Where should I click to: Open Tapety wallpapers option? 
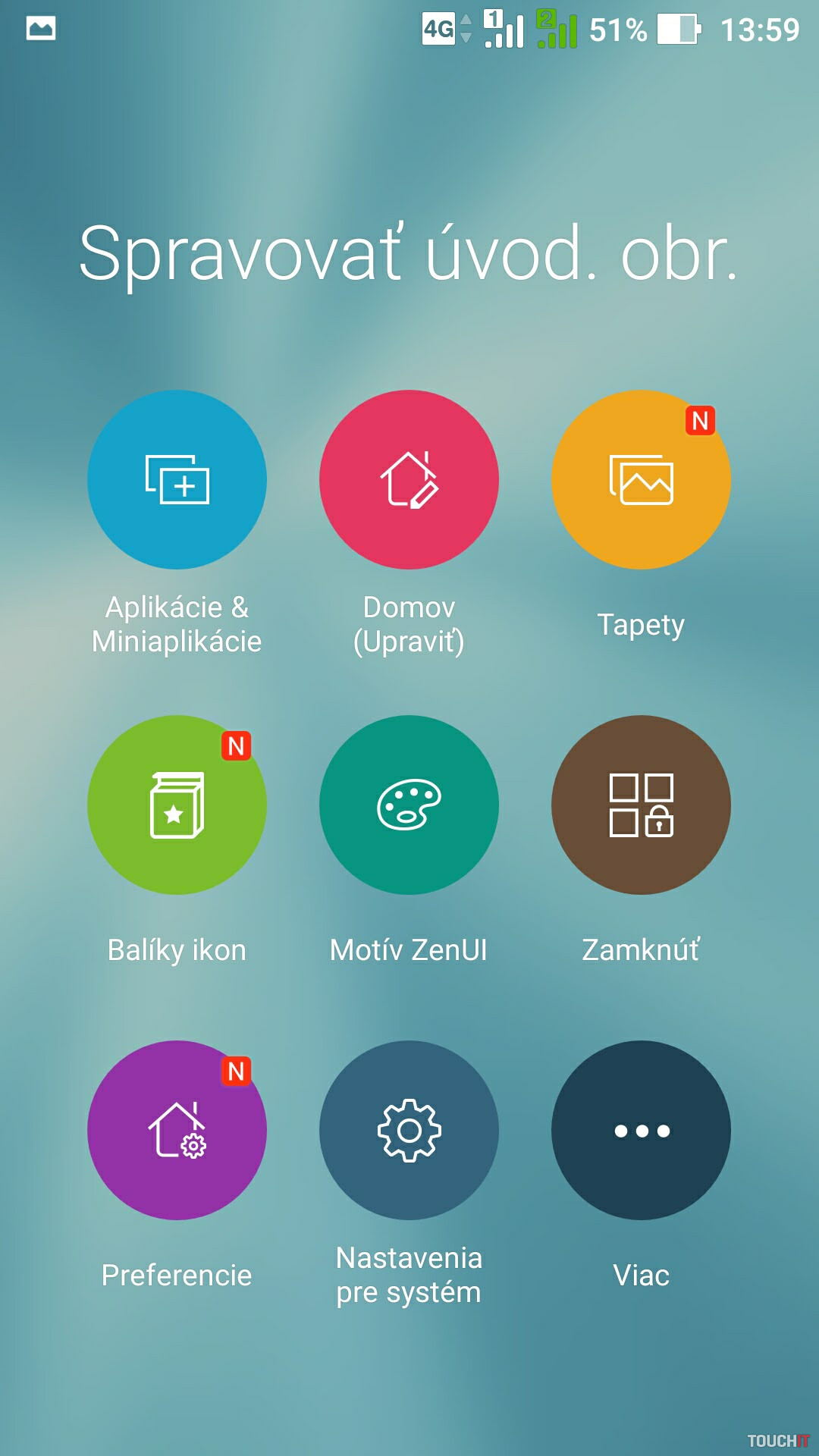point(641,479)
